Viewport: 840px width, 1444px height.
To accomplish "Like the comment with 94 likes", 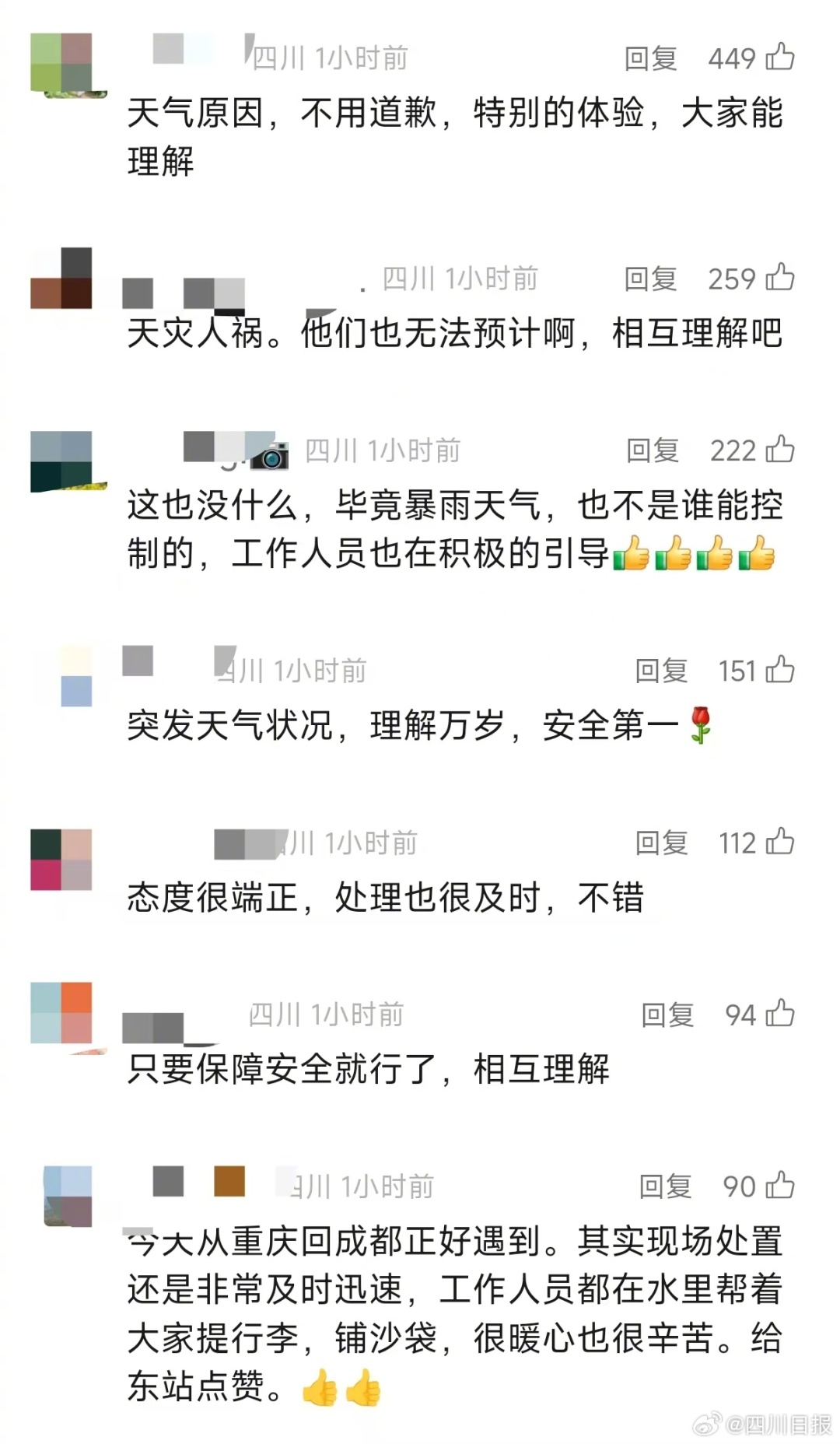I will click(x=780, y=1013).
